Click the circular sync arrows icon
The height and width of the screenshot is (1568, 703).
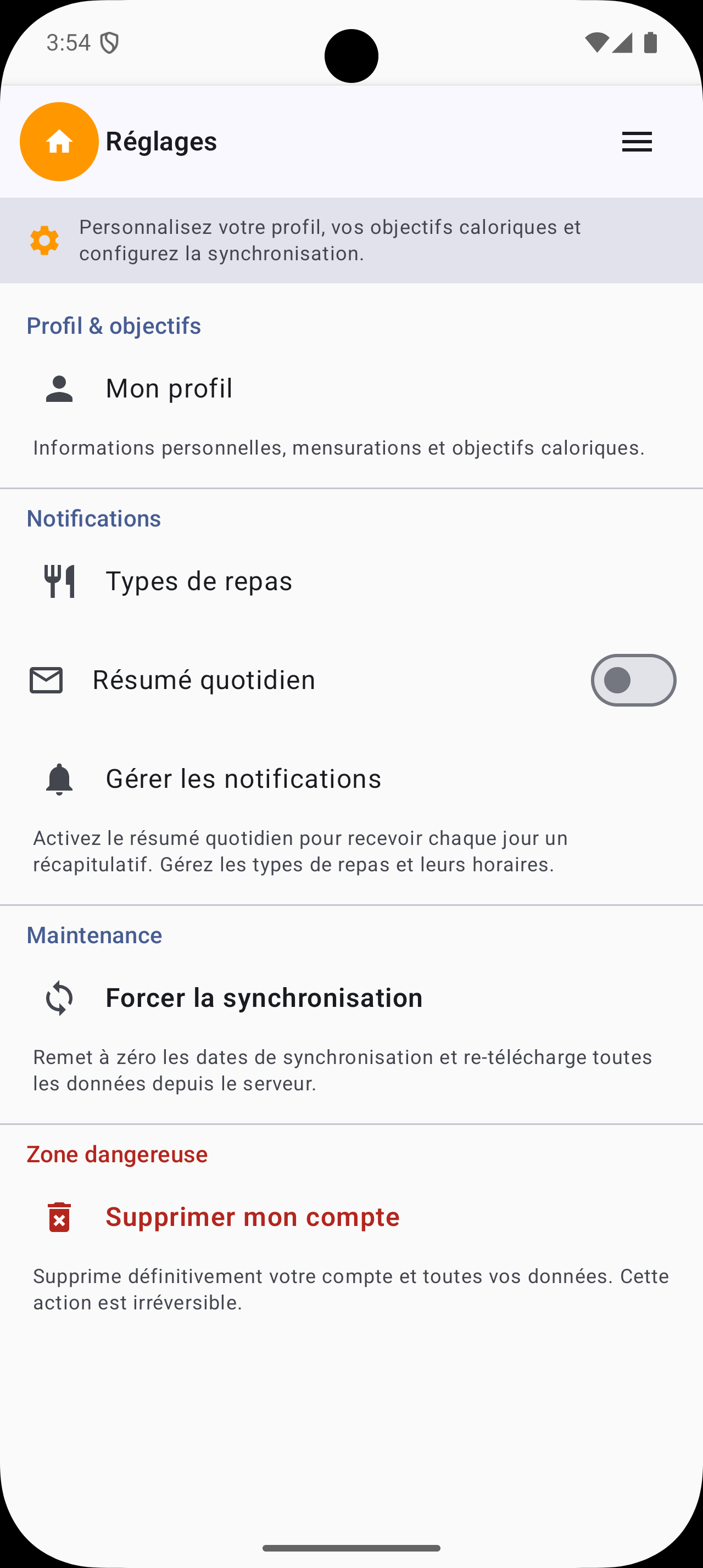(58, 998)
